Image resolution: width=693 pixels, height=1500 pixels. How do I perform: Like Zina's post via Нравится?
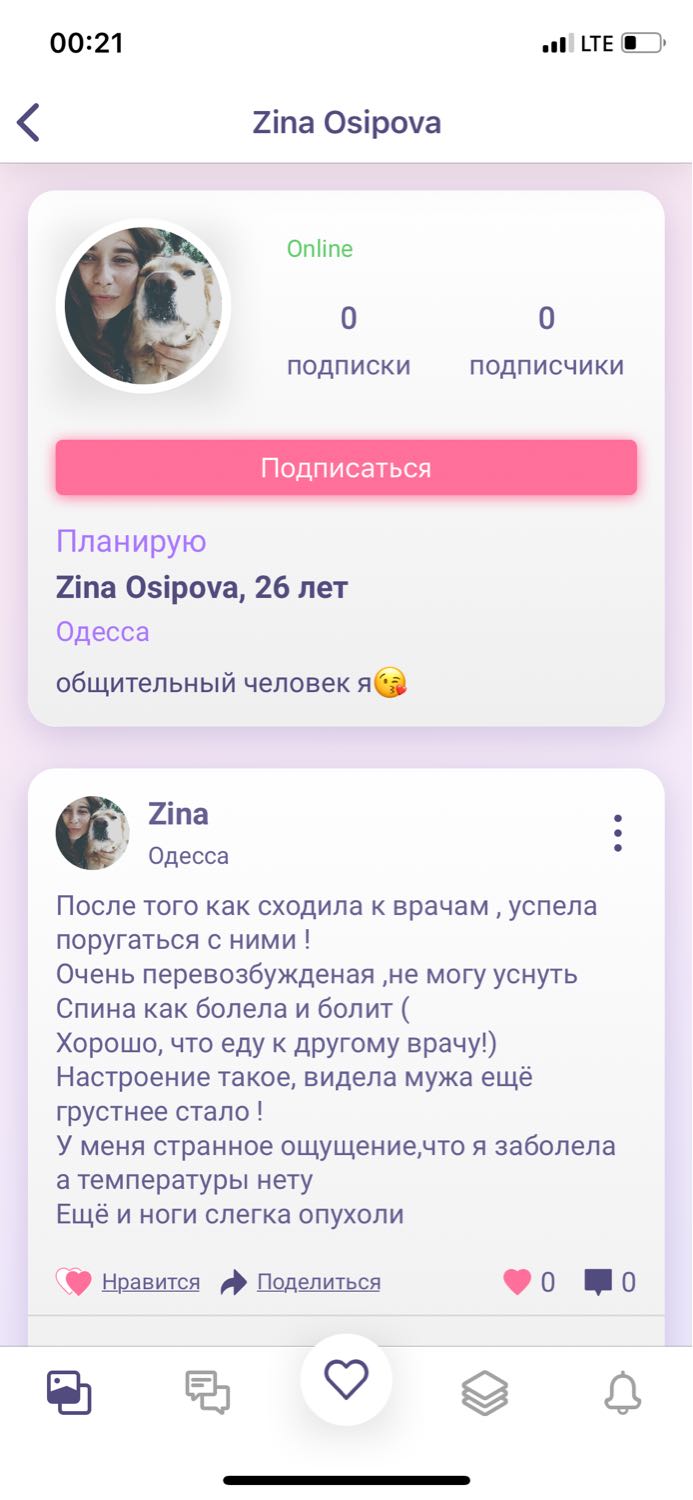coord(128,1282)
